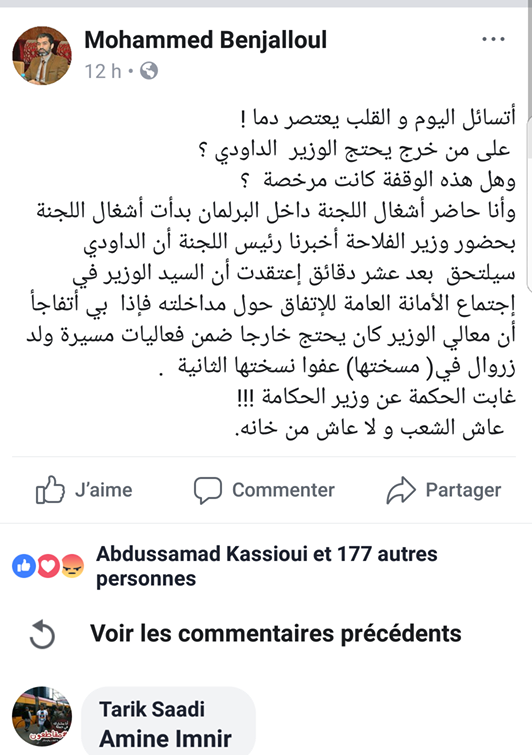Open Tarik Saadi's profile from comment name
Screen dimensions: 532x755
[x=152, y=709]
